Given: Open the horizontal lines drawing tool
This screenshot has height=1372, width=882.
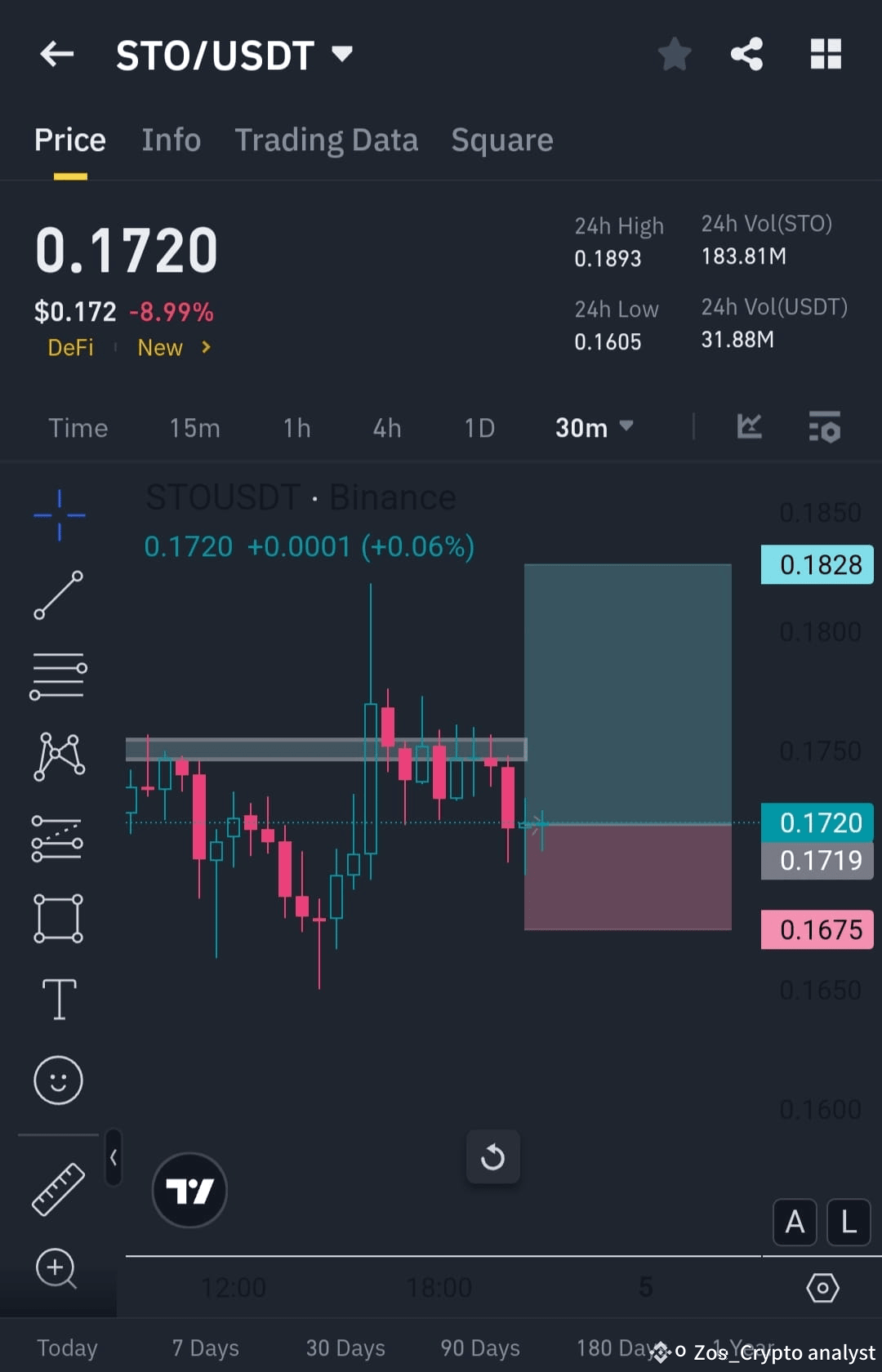Looking at the screenshot, I should pos(58,676).
